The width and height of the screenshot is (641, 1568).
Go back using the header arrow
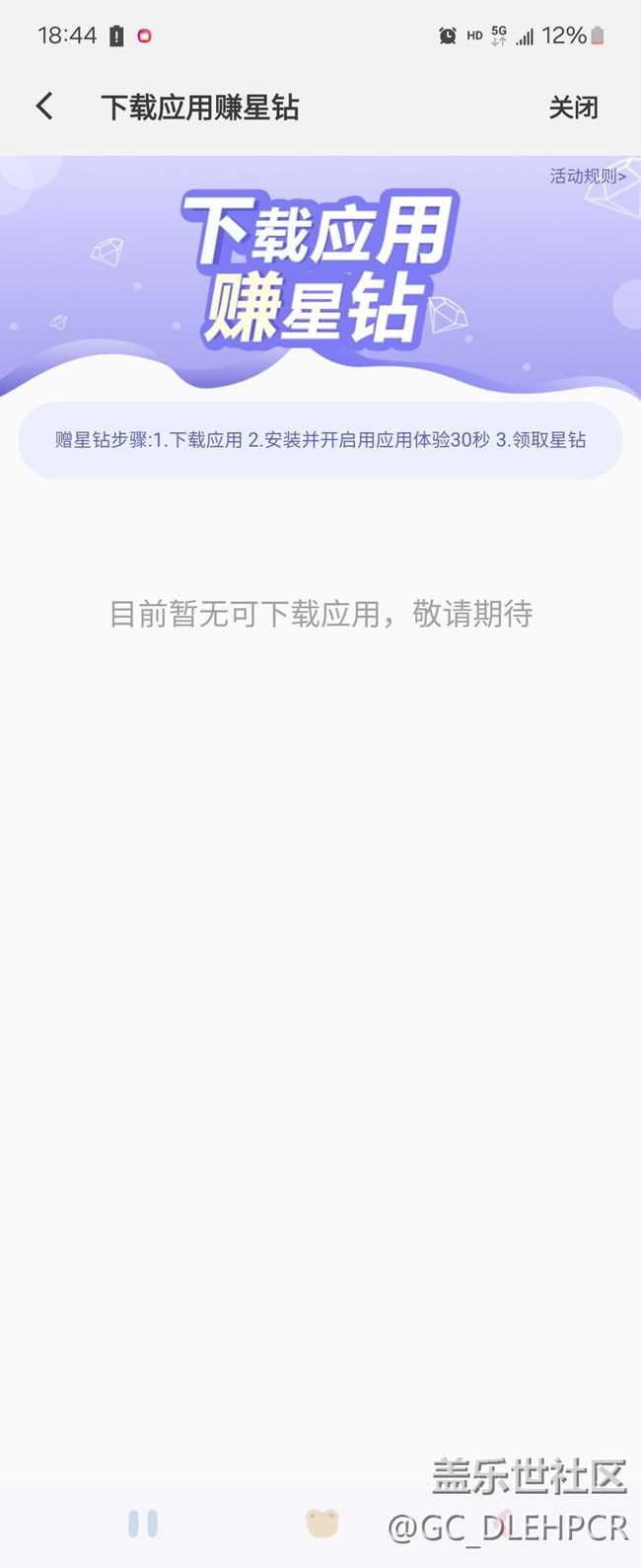click(x=44, y=107)
